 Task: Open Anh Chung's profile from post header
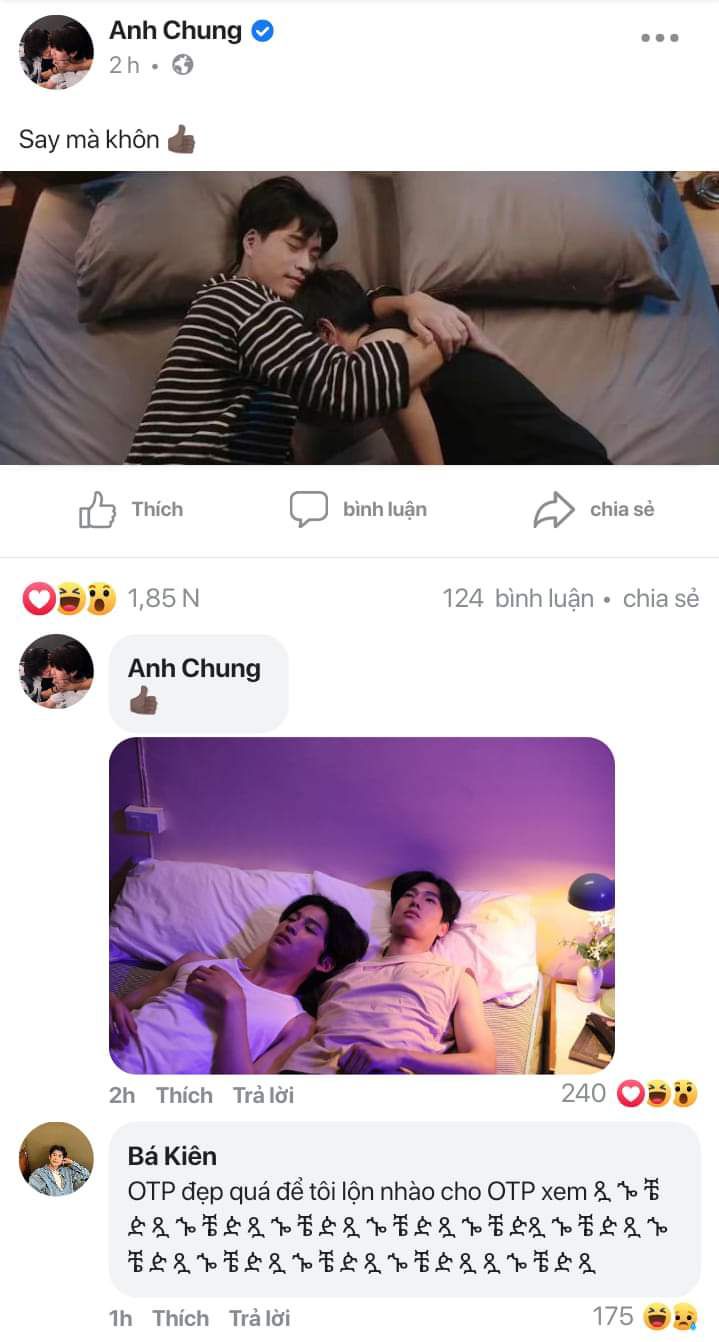175,31
